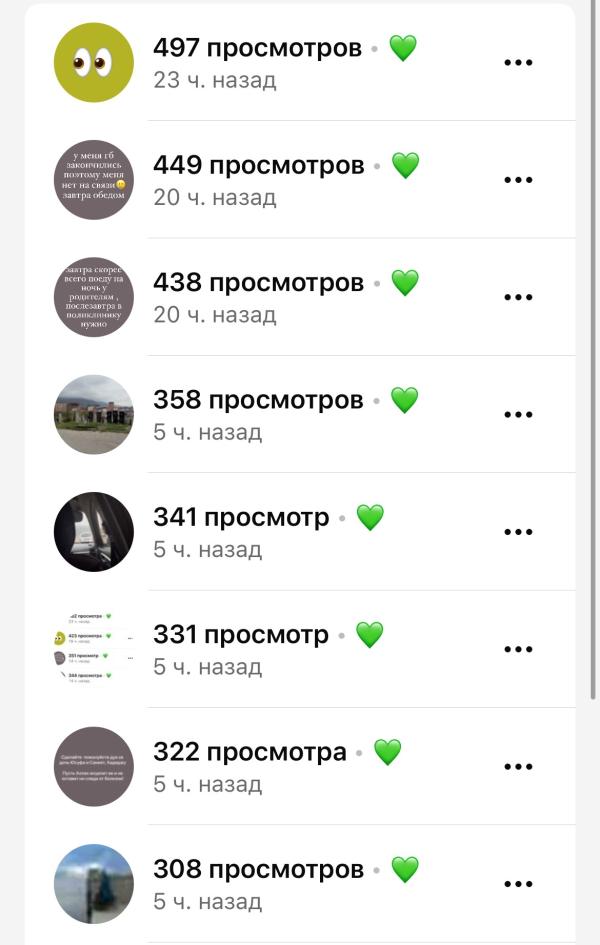Image resolution: width=600 pixels, height=945 pixels.
Task: View the story with 331 views
Action: tap(93, 649)
